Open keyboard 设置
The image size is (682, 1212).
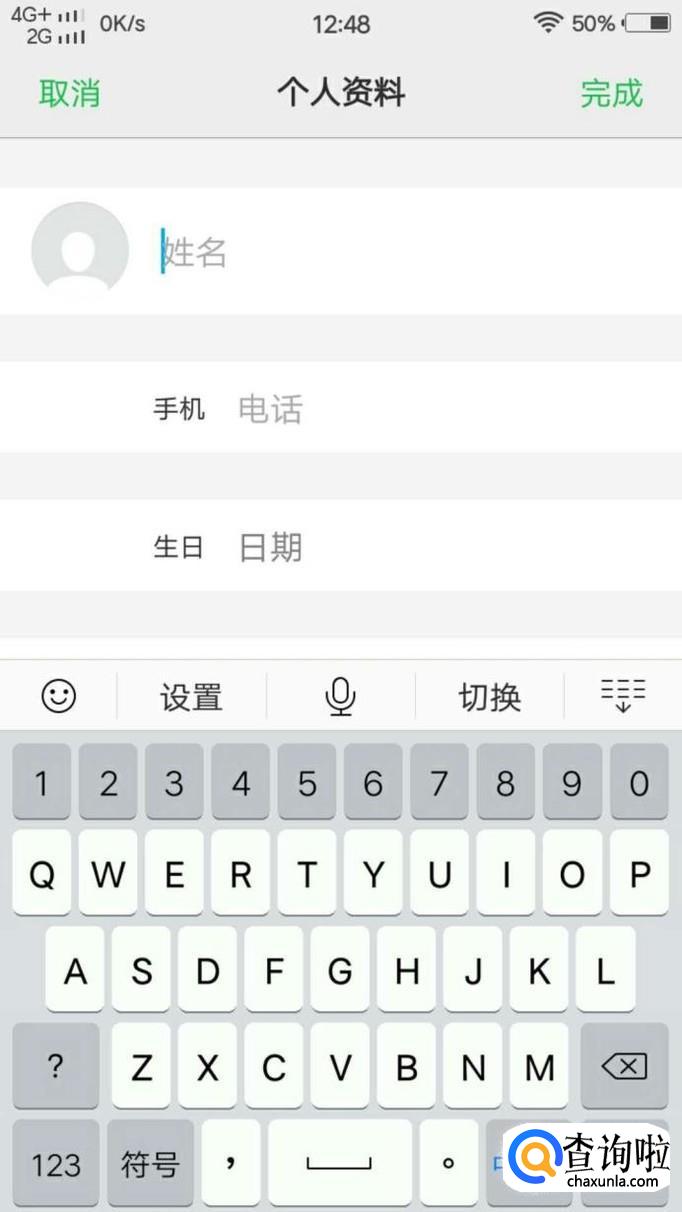click(191, 696)
